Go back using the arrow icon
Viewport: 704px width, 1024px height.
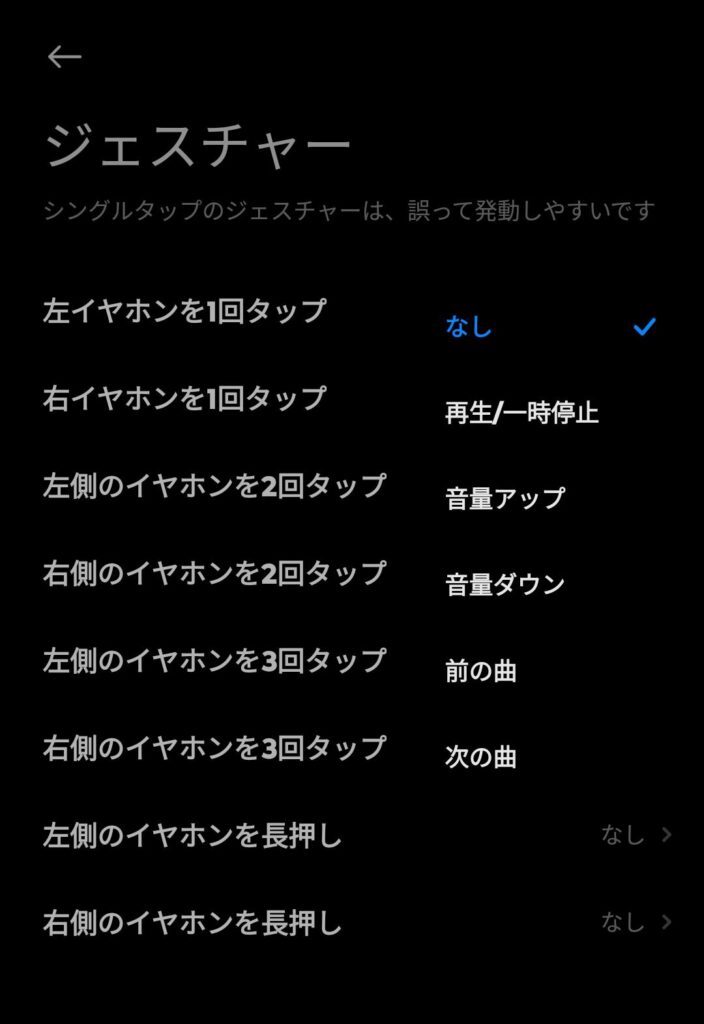click(65, 58)
